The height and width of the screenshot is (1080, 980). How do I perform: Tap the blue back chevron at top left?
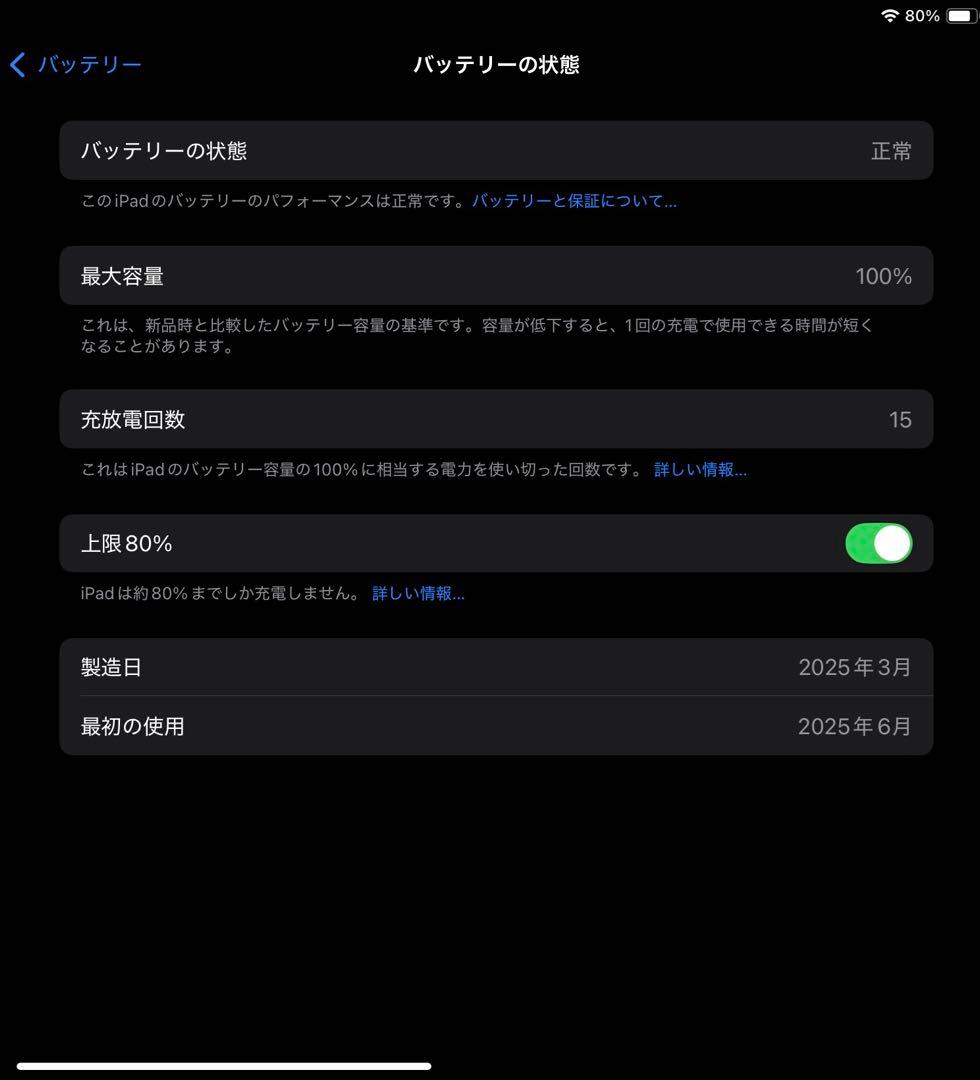click(16, 64)
